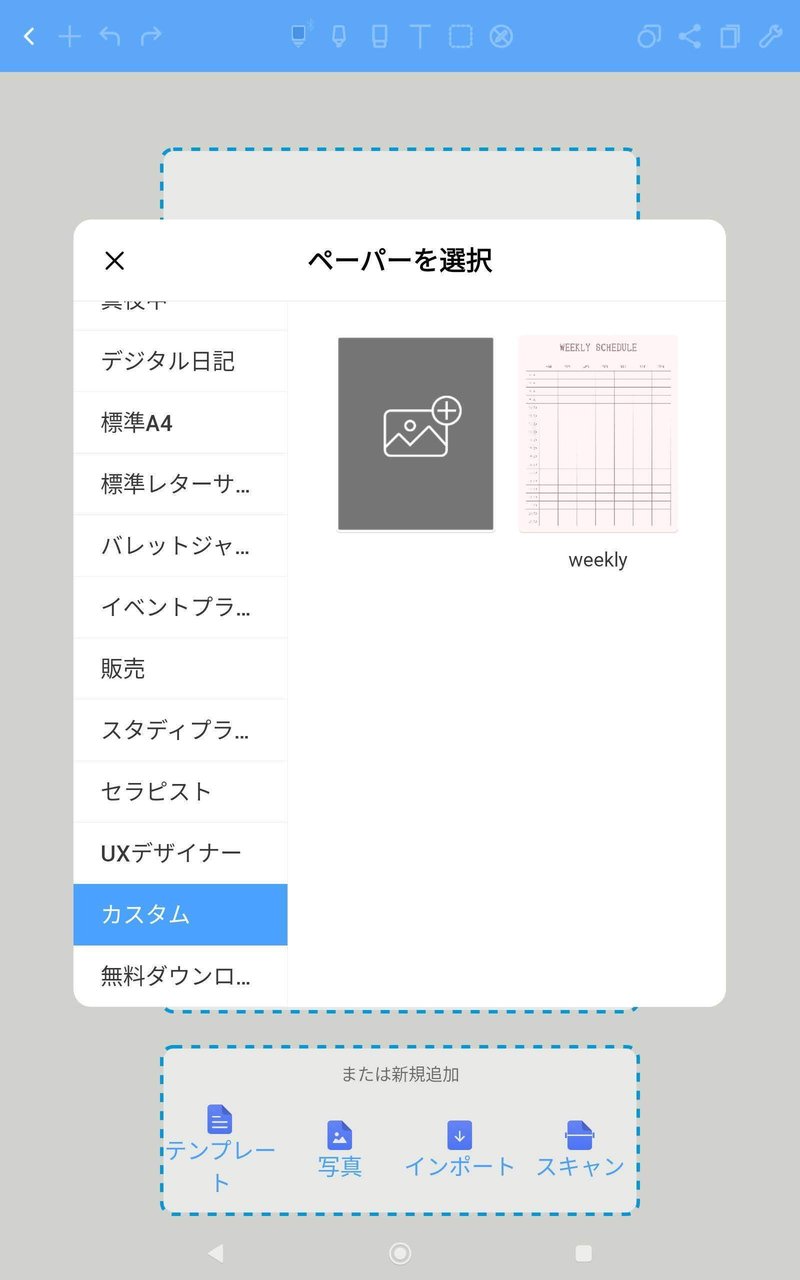Image resolution: width=800 pixels, height=1280 pixels.
Task: Select the セラピスト category
Action: click(x=180, y=792)
